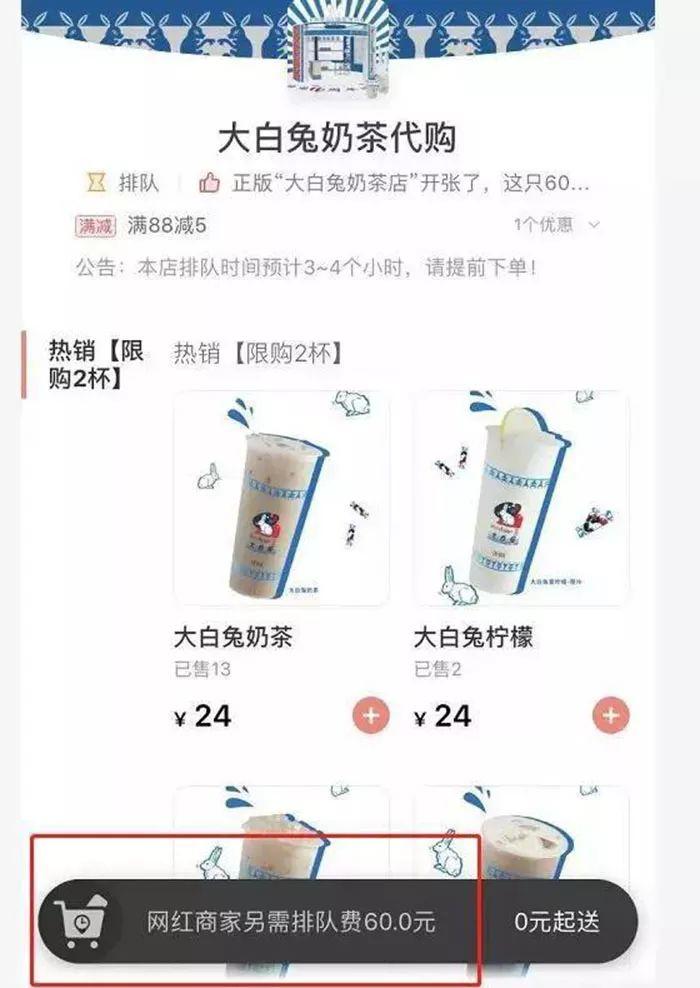Tap the 0元起送 checkout button
The image size is (700, 988).
[560, 921]
